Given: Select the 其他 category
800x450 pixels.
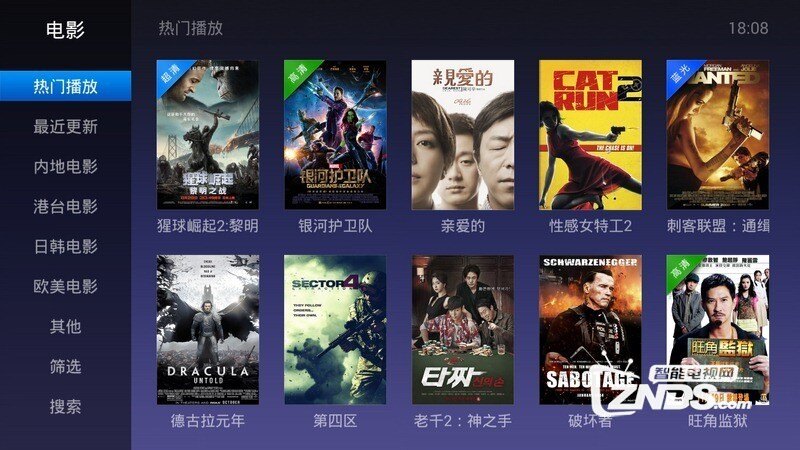Looking at the screenshot, I should click(x=65, y=327).
